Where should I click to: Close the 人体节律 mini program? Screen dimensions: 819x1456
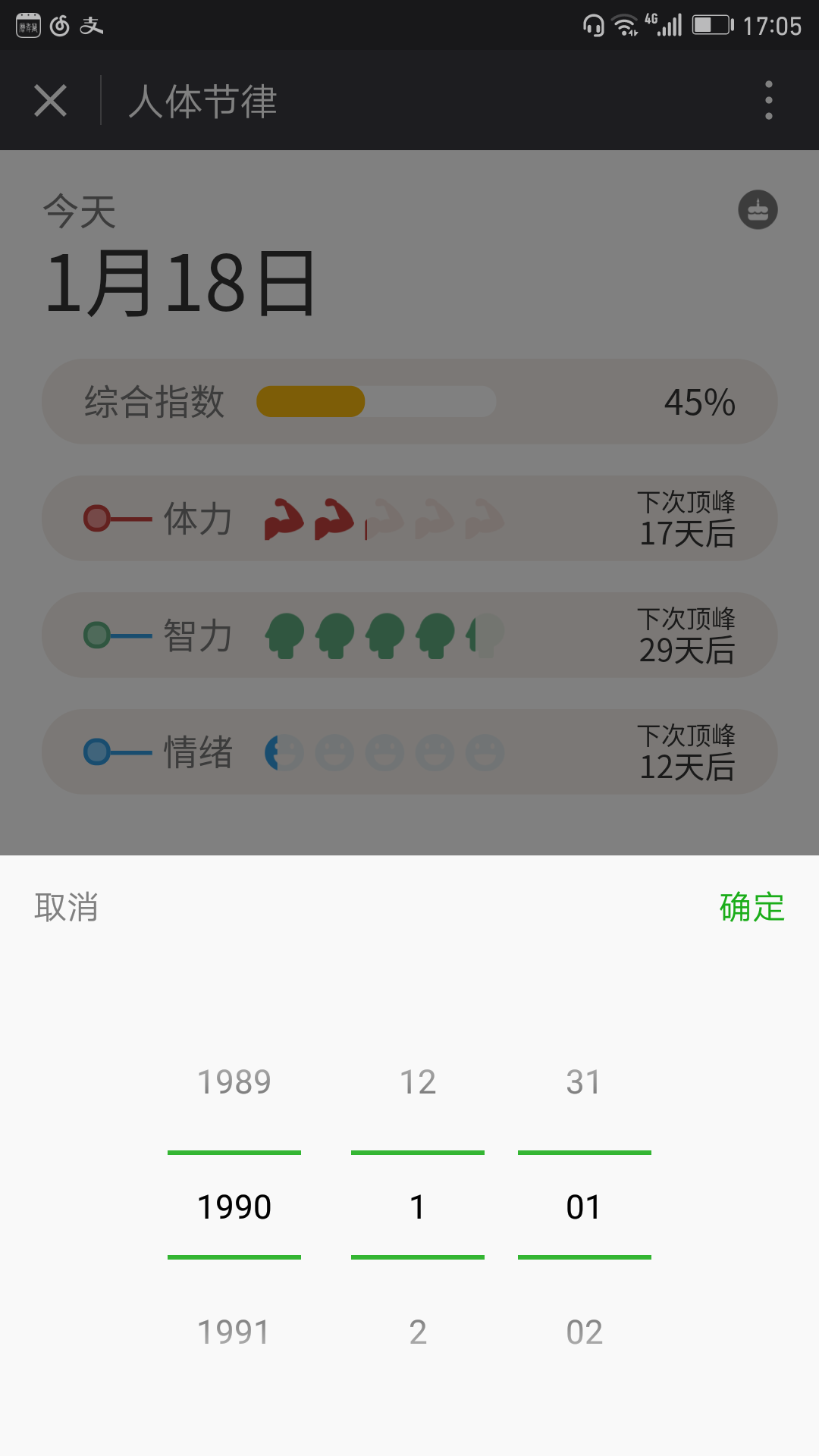[x=51, y=101]
